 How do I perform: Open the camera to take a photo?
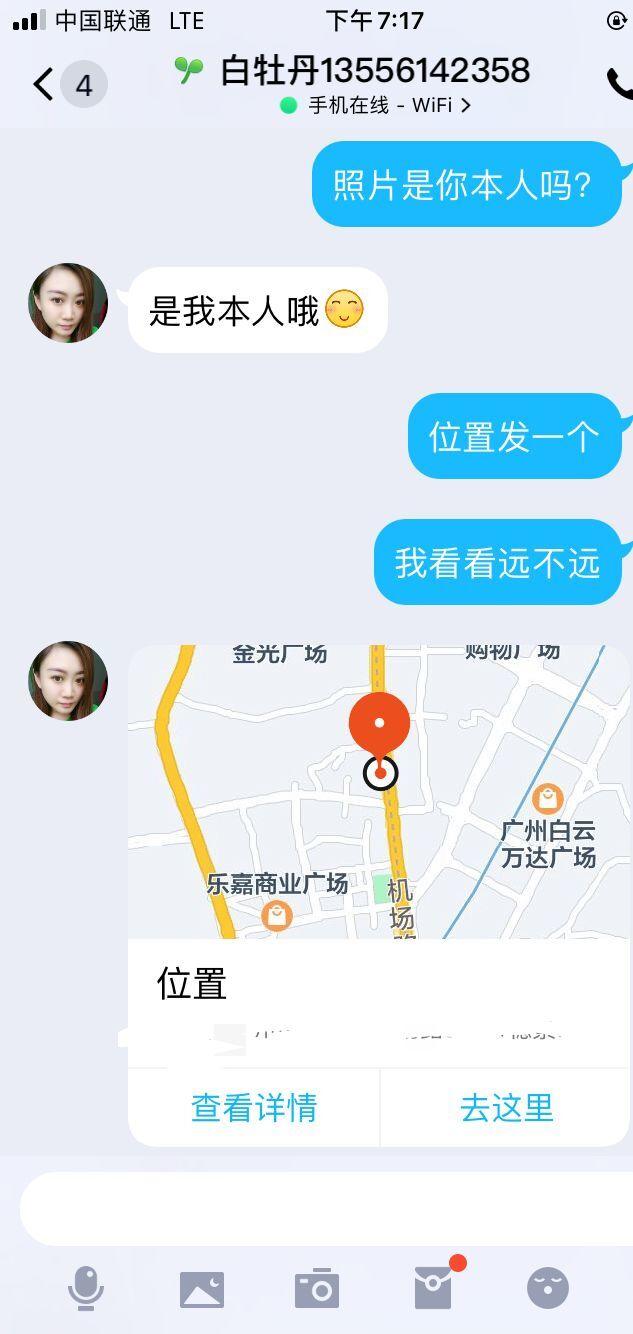317,1289
